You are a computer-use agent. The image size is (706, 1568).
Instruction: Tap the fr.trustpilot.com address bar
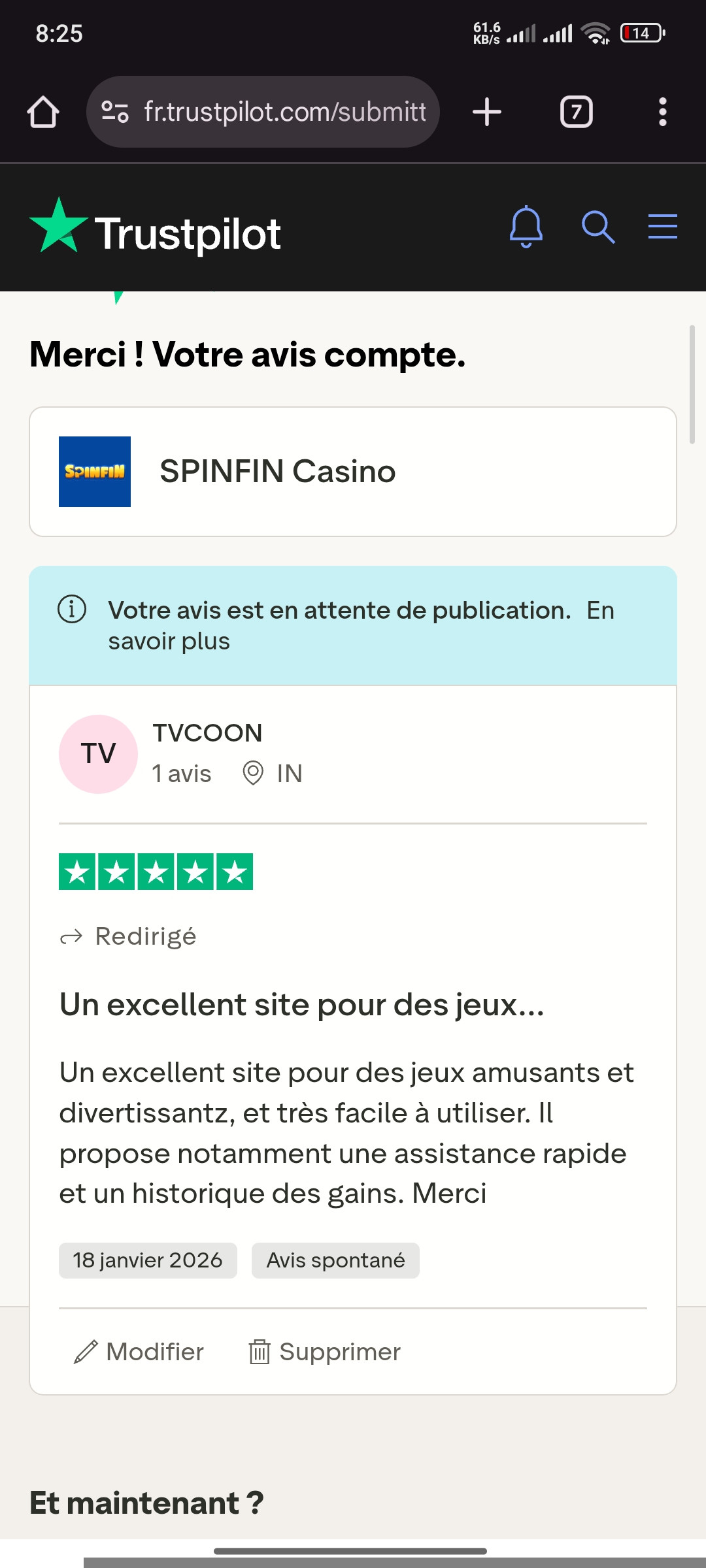tap(263, 112)
